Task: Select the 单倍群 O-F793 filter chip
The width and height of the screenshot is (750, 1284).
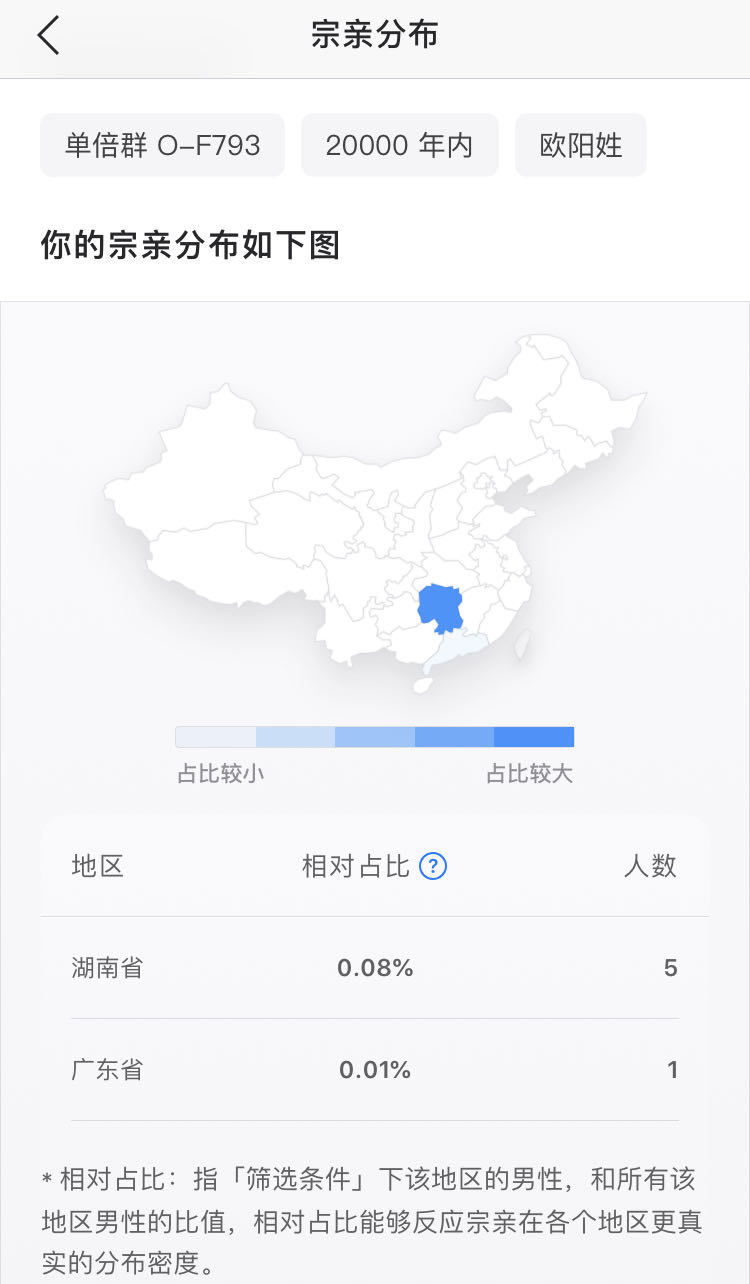Action: point(162,146)
